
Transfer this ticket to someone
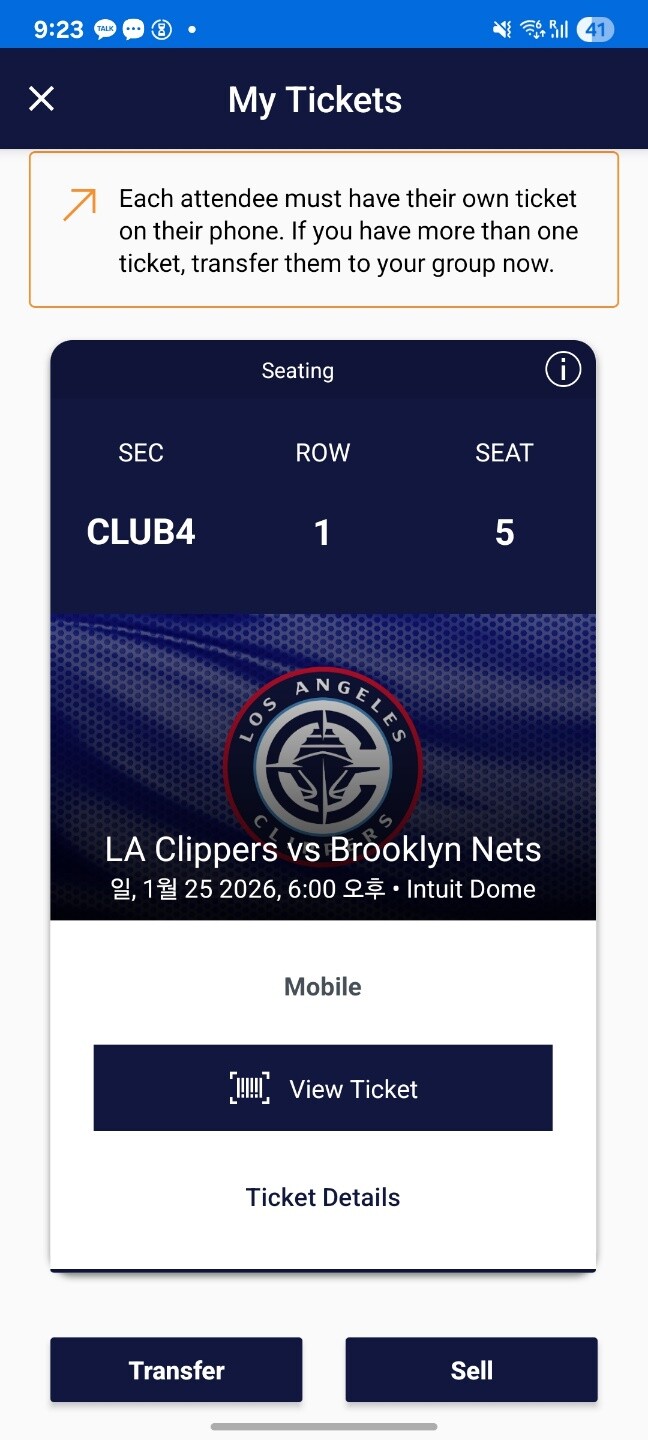(176, 1370)
